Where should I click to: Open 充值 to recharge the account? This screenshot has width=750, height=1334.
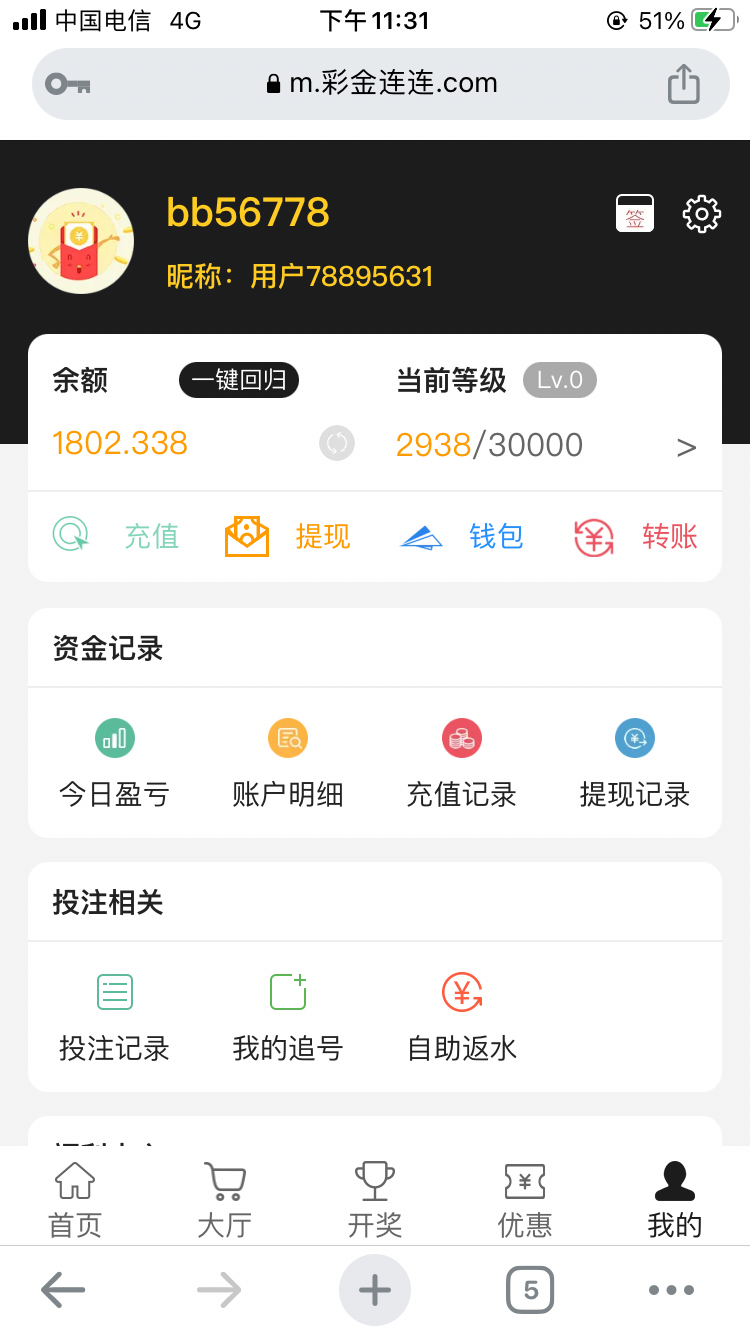(x=116, y=537)
